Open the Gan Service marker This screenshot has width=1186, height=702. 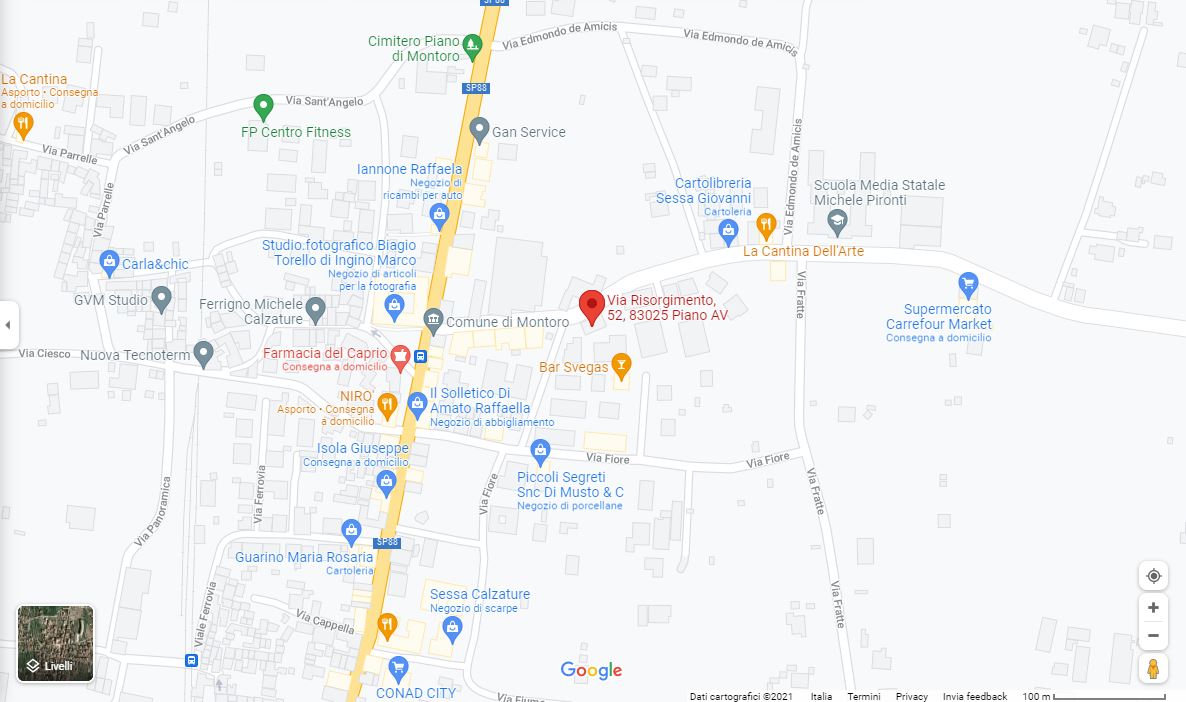[x=479, y=129]
